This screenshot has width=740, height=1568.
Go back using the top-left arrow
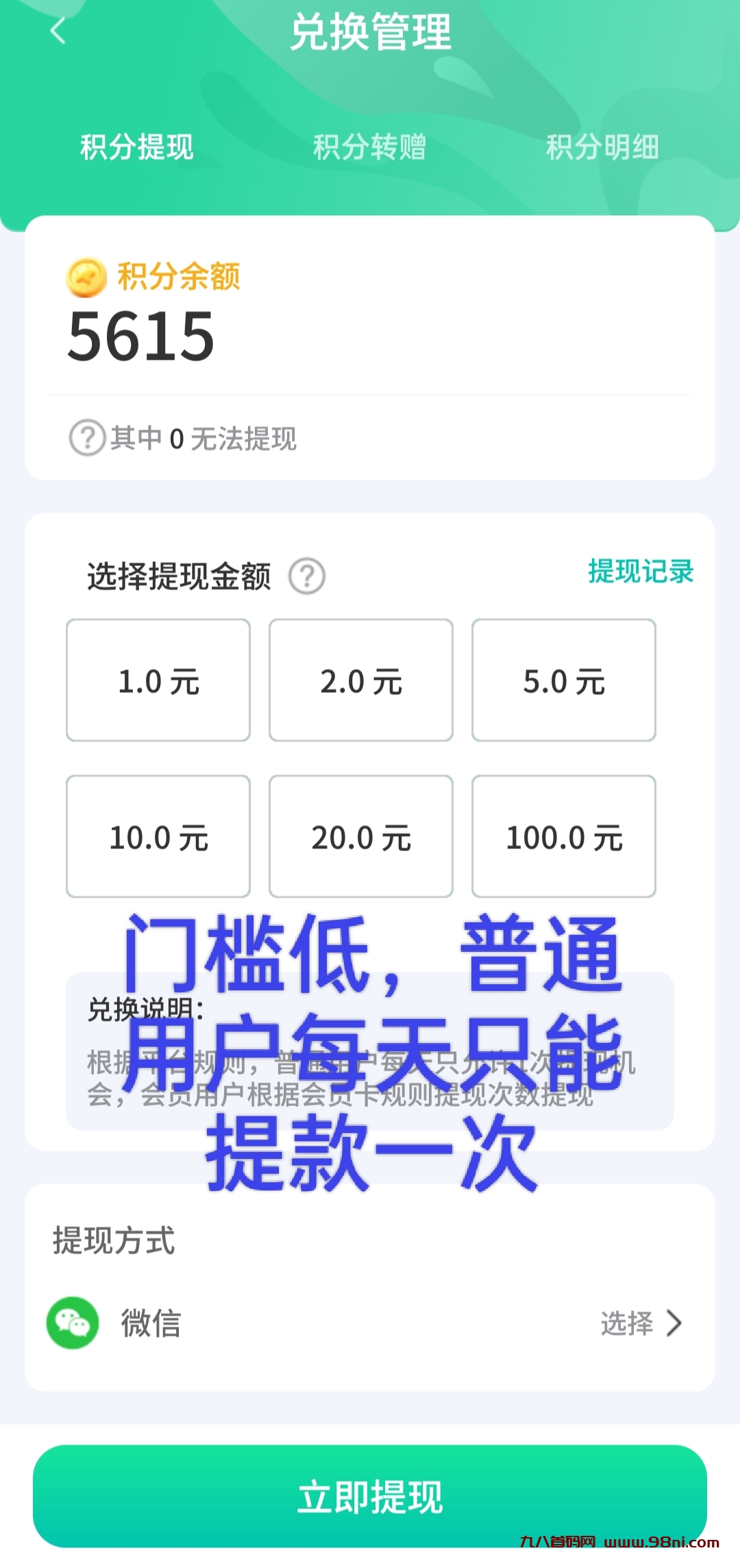pyautogui.click(x=58, y=31)
